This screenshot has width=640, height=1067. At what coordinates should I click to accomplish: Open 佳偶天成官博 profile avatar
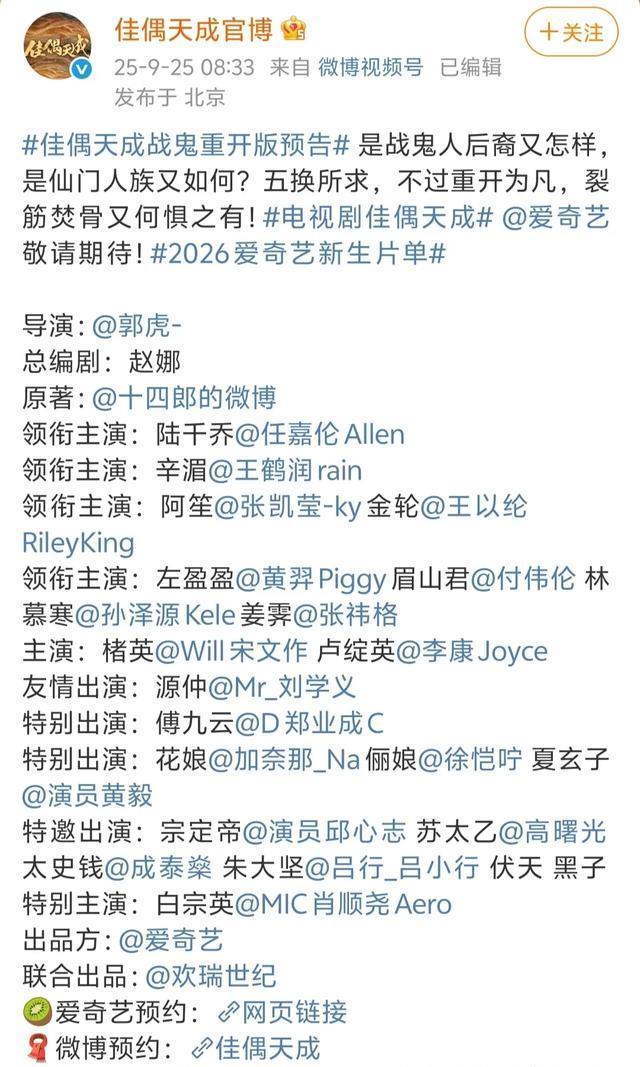coord(58,46)
